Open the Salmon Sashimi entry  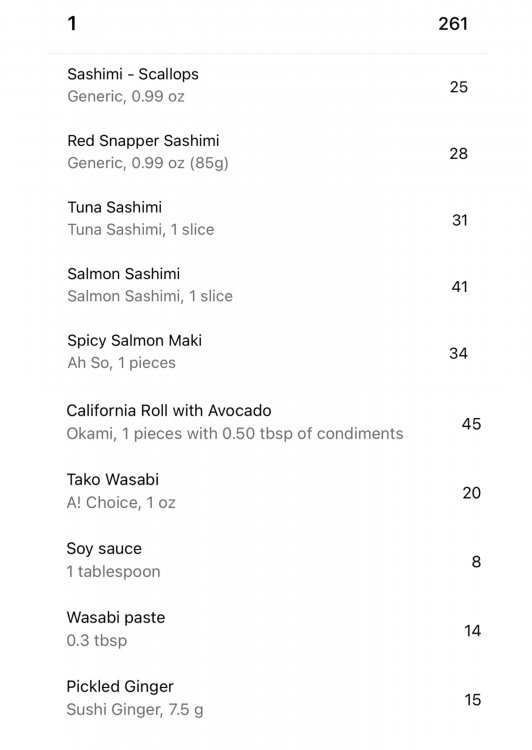267,286
